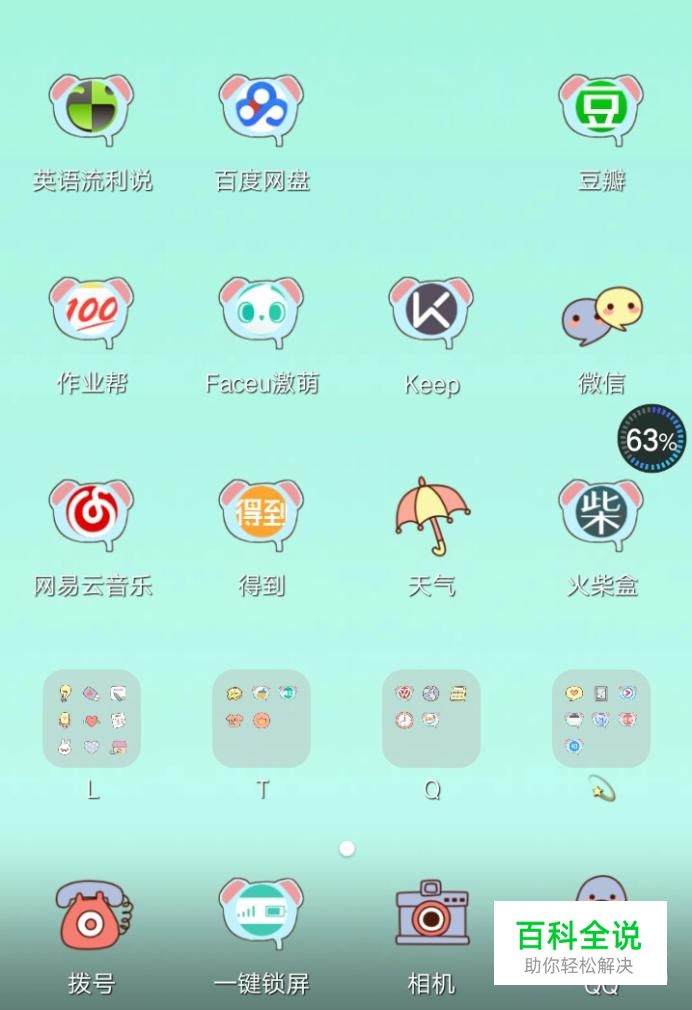Launch the 相机 camera app
The width and height of the screenshot is (692, 1010).
(431, 915)
